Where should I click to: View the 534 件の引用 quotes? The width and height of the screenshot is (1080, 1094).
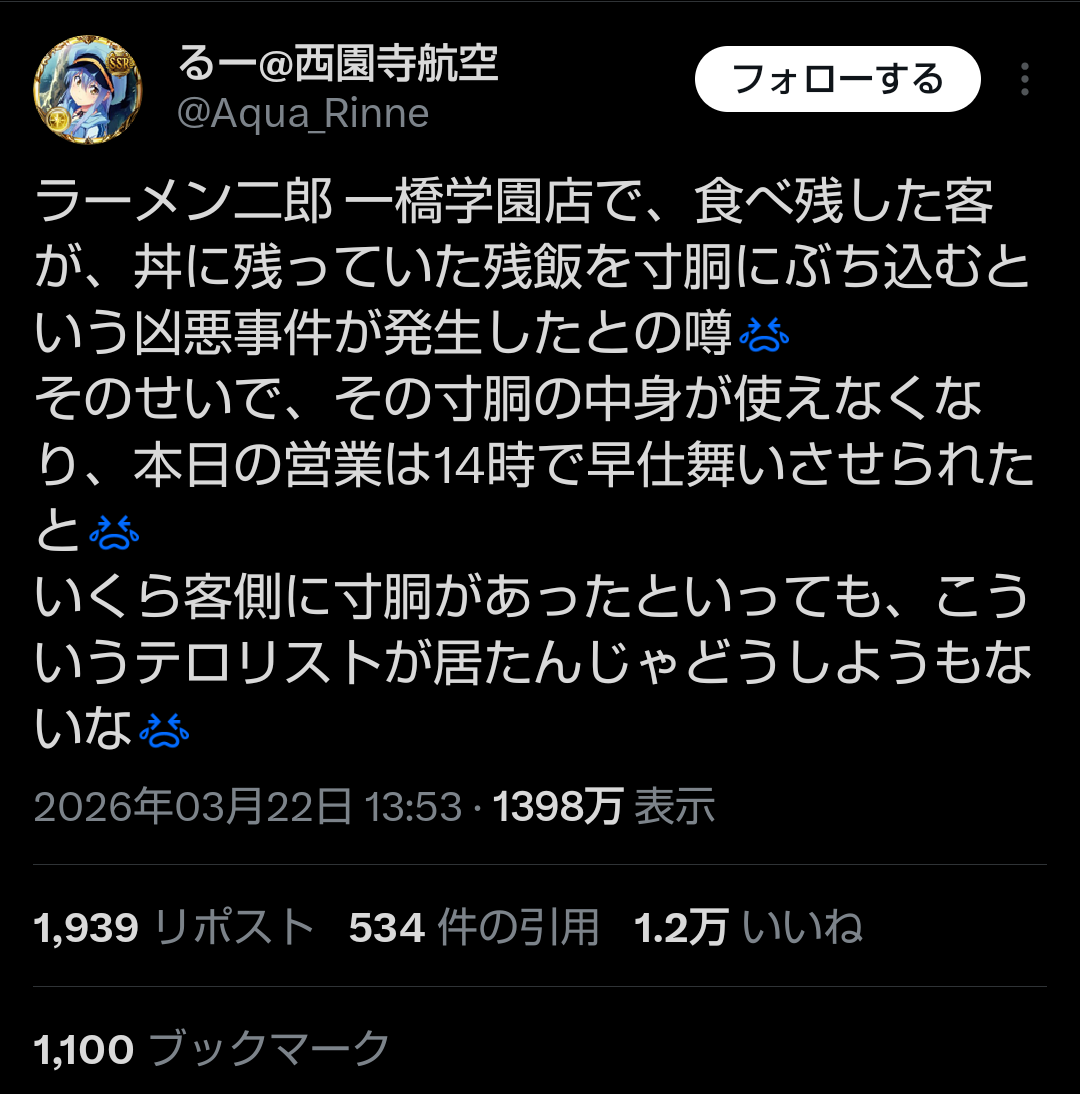pyautogui.click(x=473, y=928)
